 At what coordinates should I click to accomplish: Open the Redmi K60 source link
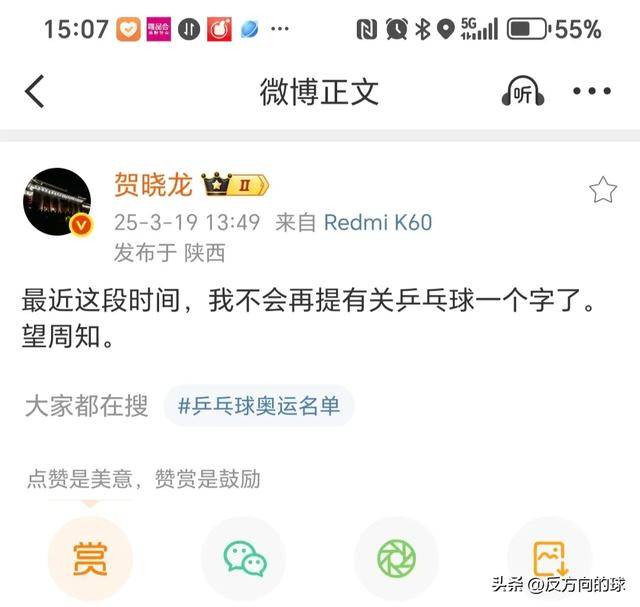coord(378,221)
